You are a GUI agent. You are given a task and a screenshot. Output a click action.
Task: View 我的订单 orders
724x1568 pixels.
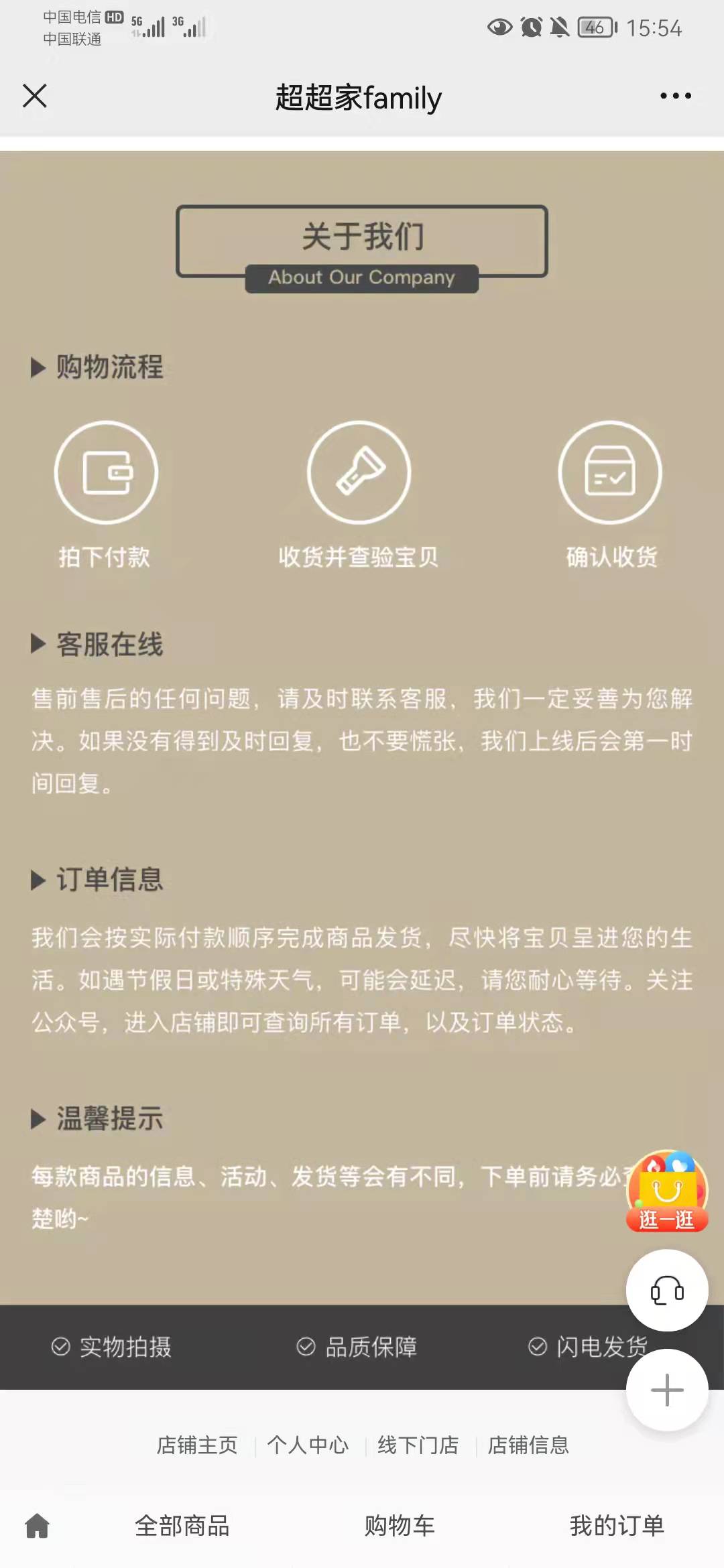[617, 1526]
